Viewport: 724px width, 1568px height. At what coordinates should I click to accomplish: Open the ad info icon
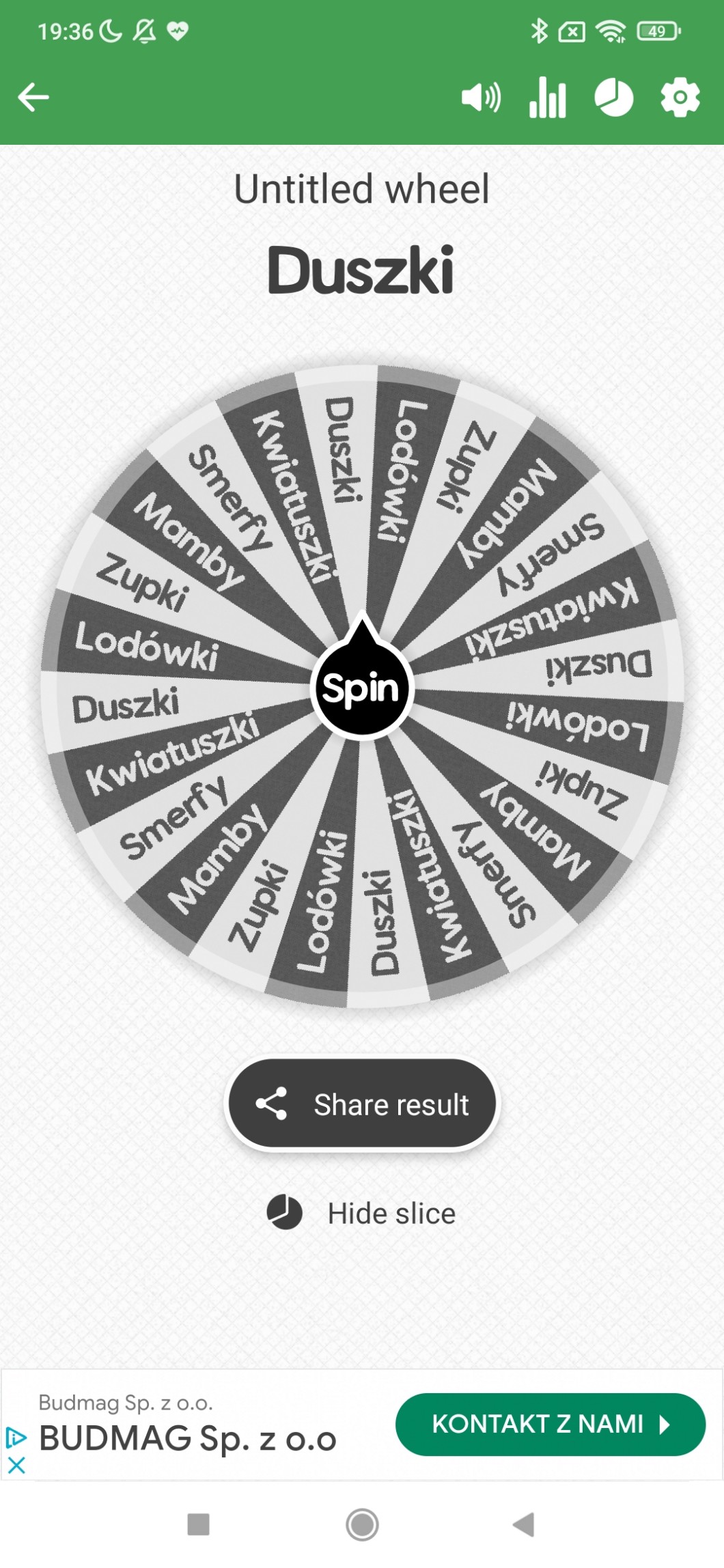(x=16, y=1438)
